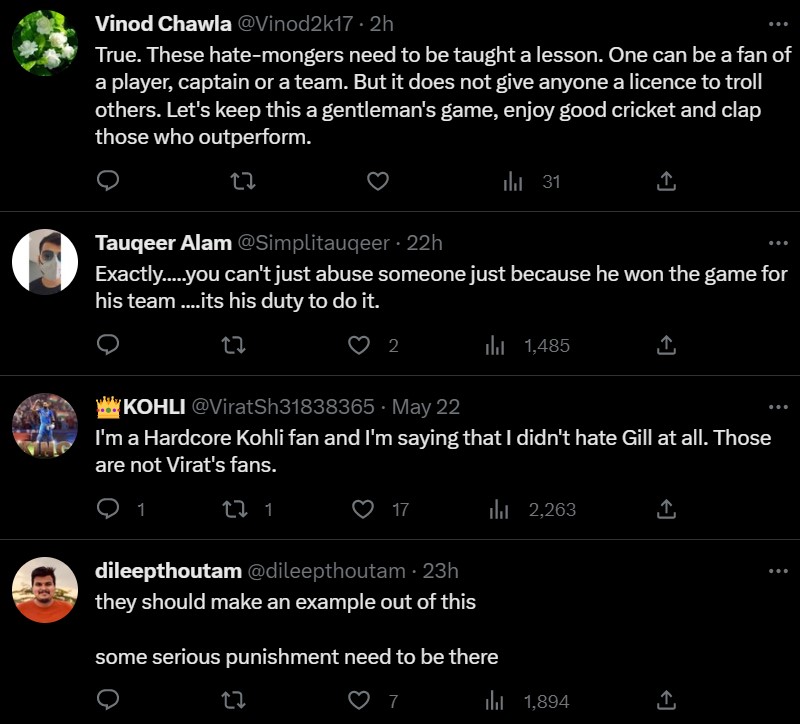The width and height of the screenshot is (800, 724).
Task: Reply to the KOHLI fan tweet
Action: click(110, 509)
